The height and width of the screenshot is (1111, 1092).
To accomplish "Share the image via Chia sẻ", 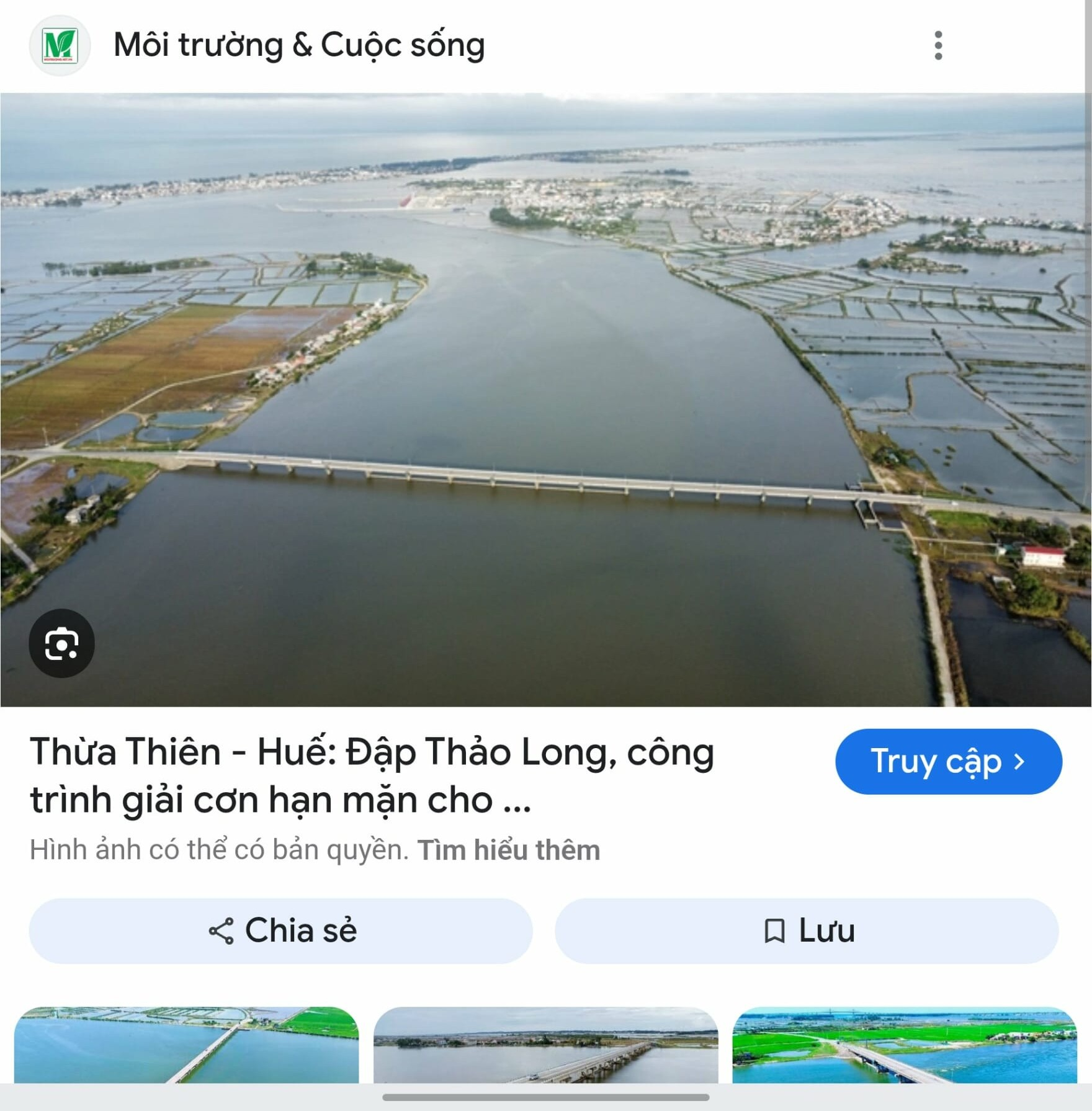I will (280, 930).
